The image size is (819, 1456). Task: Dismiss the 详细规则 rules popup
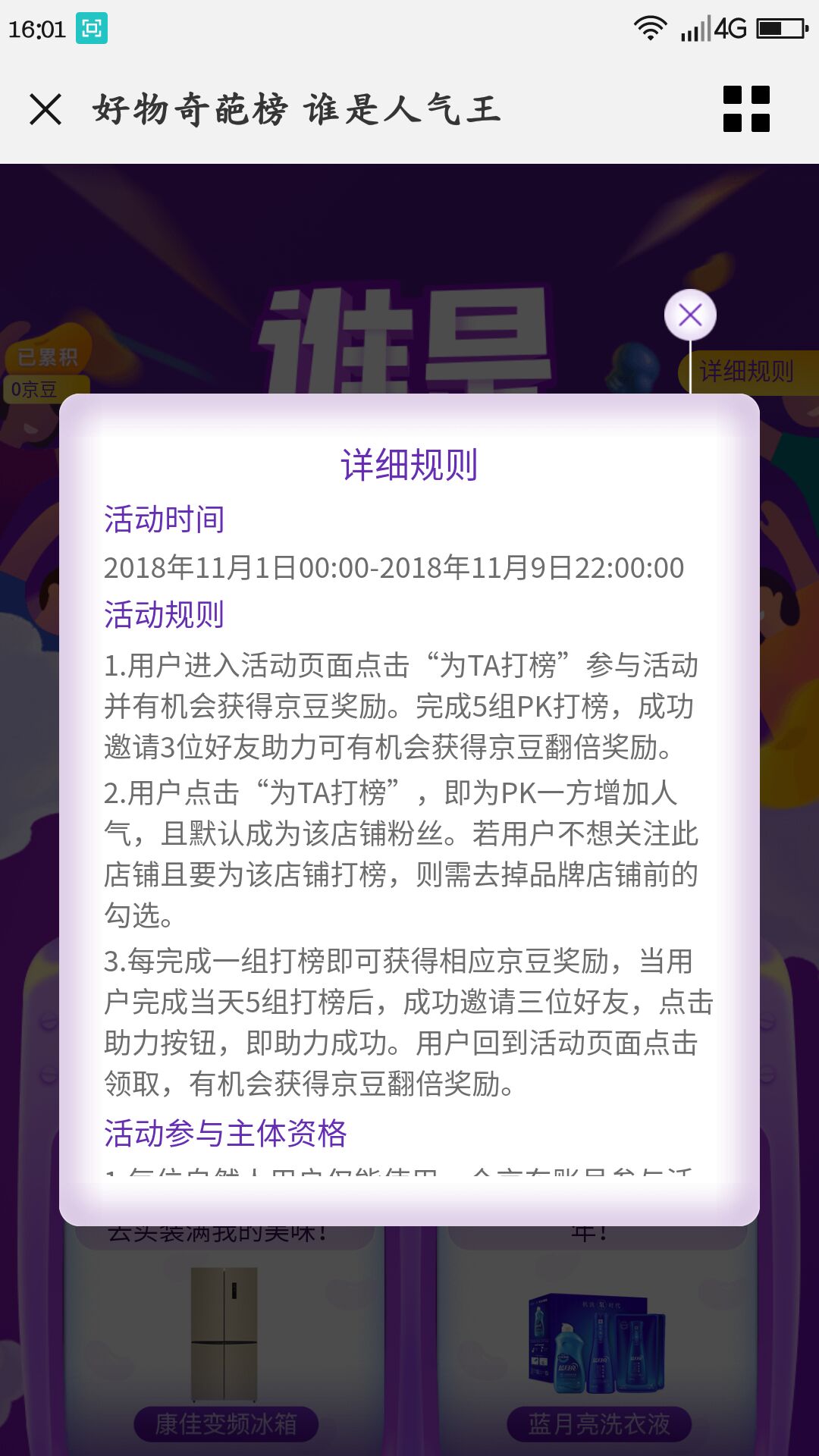tap(690, 315)
